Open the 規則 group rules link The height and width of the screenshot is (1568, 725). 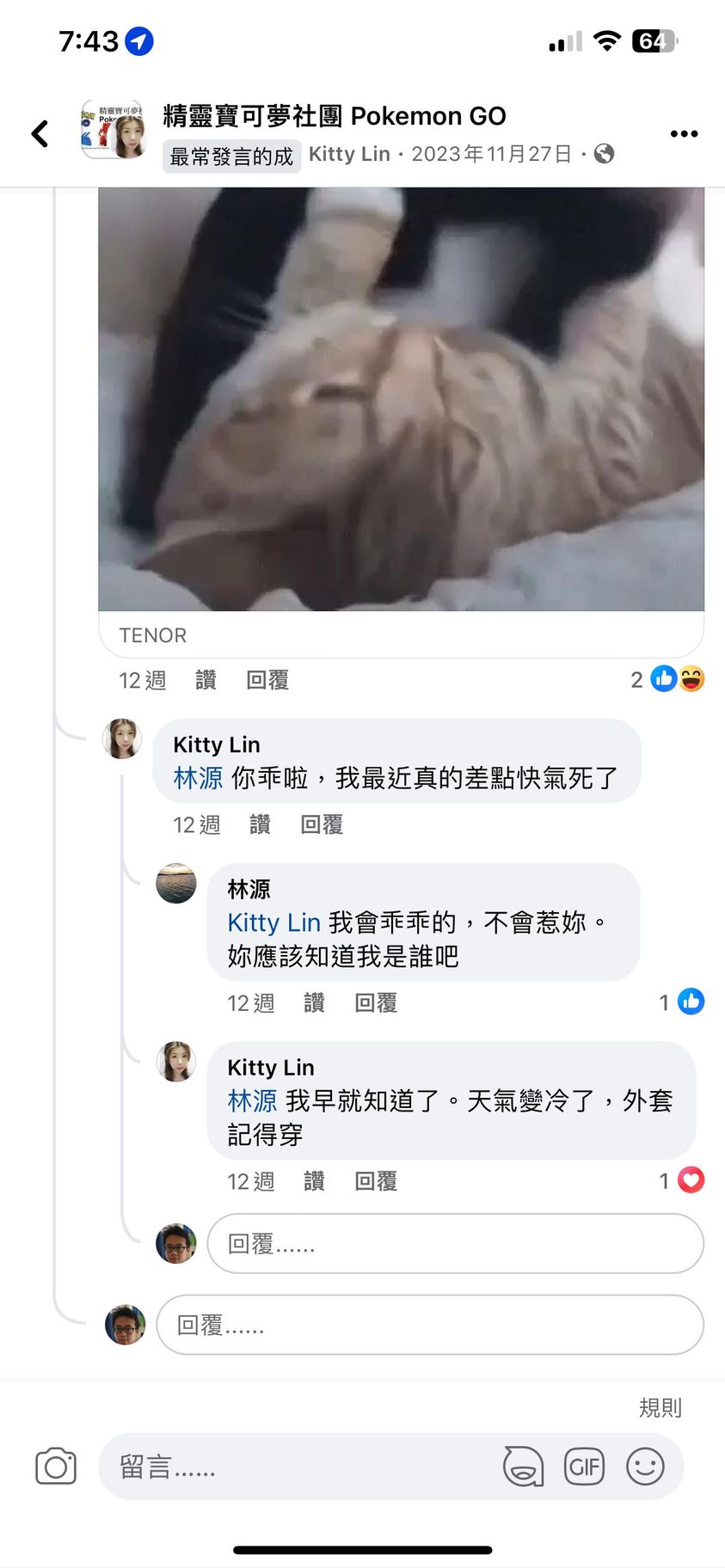pyautogui.click(x=660, y=1407)
